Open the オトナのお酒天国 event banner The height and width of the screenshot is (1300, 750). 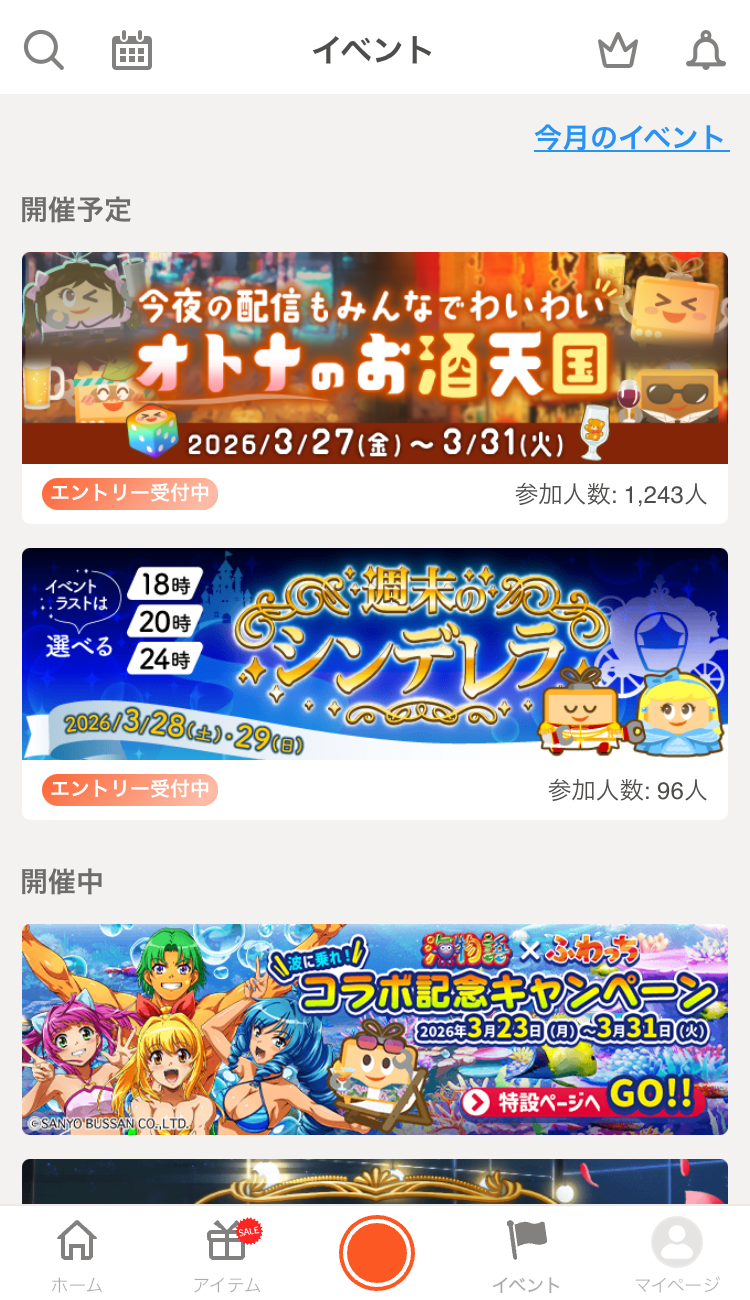coord(375,358)
